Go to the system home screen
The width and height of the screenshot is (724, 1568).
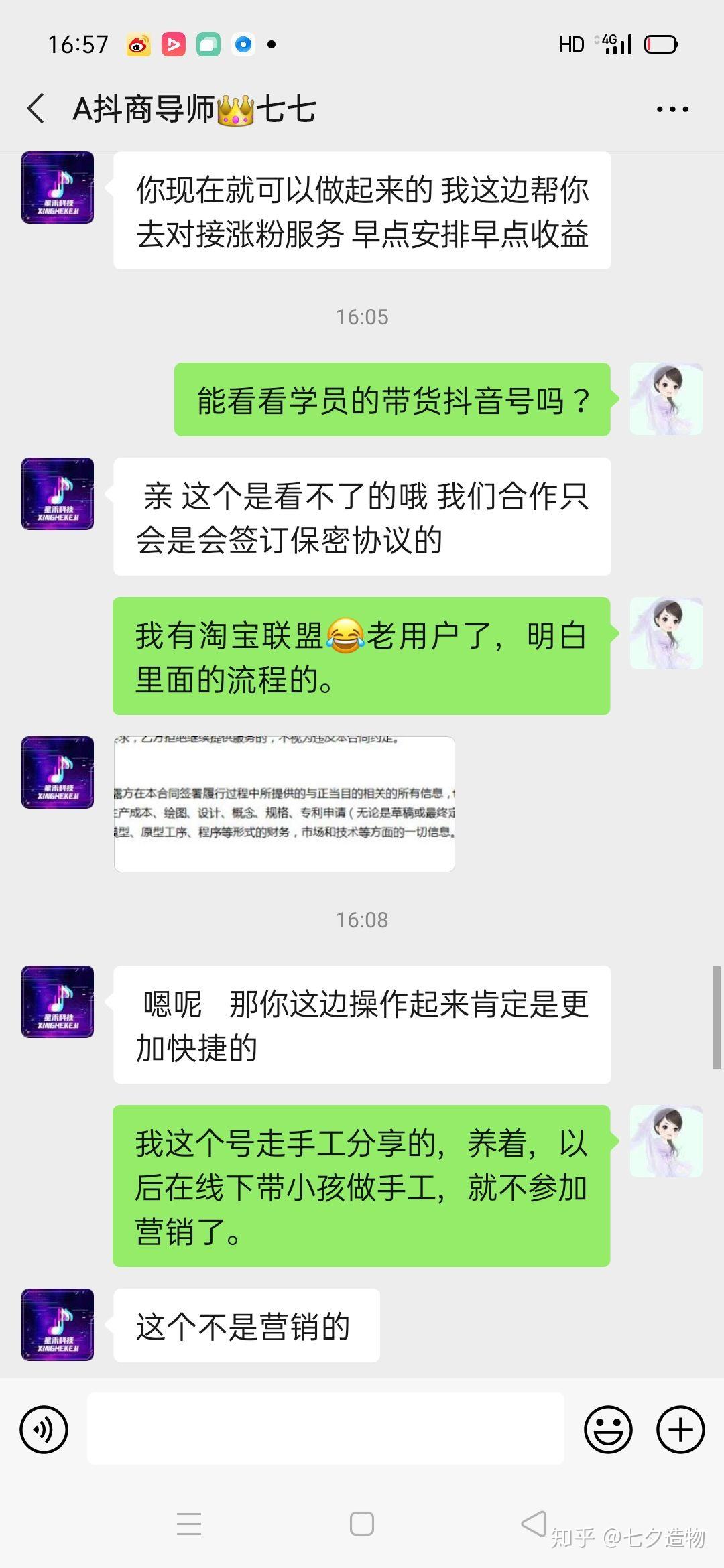(362, 1524)
